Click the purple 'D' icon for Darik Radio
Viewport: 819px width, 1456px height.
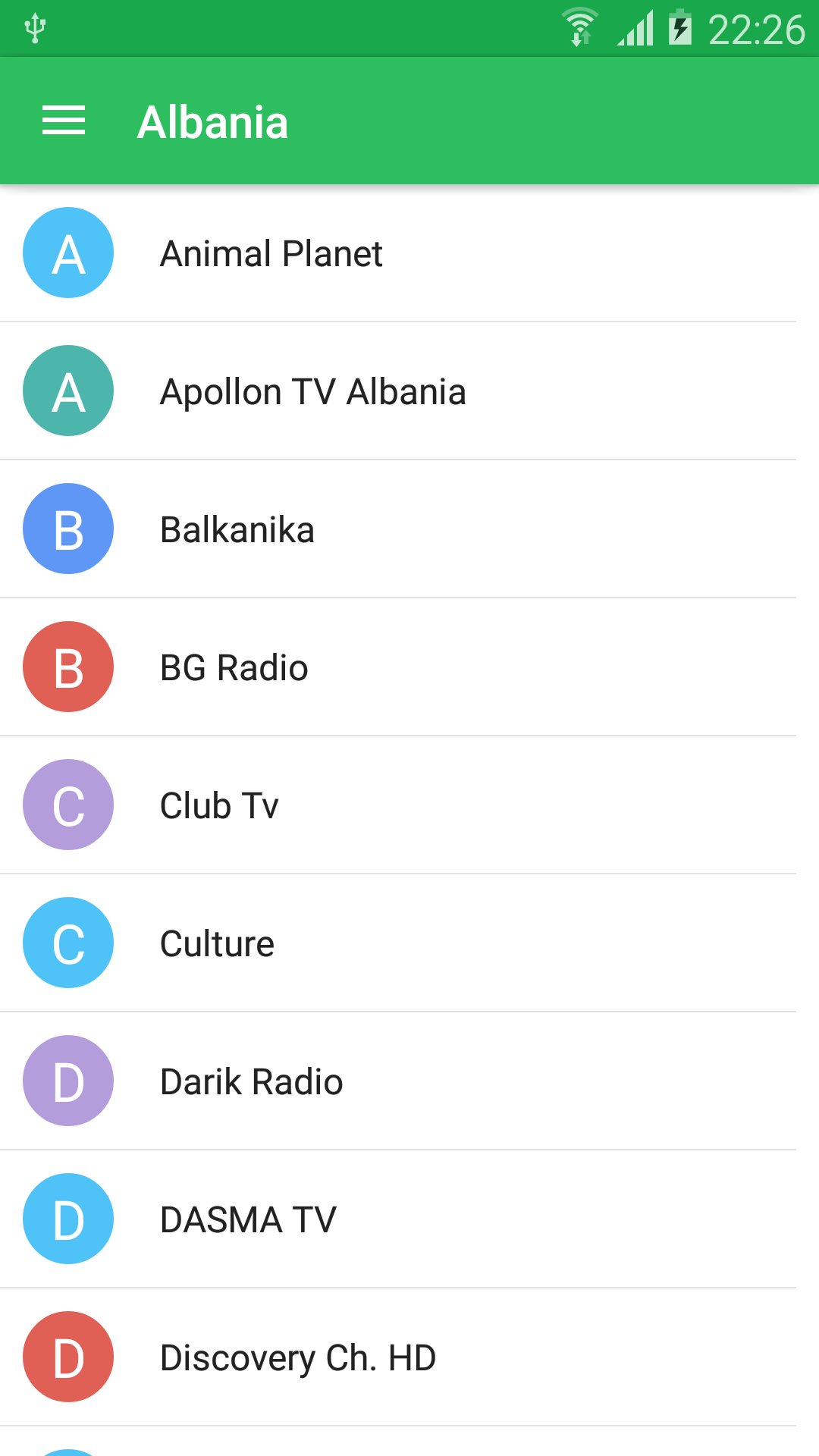(67, 1081)
